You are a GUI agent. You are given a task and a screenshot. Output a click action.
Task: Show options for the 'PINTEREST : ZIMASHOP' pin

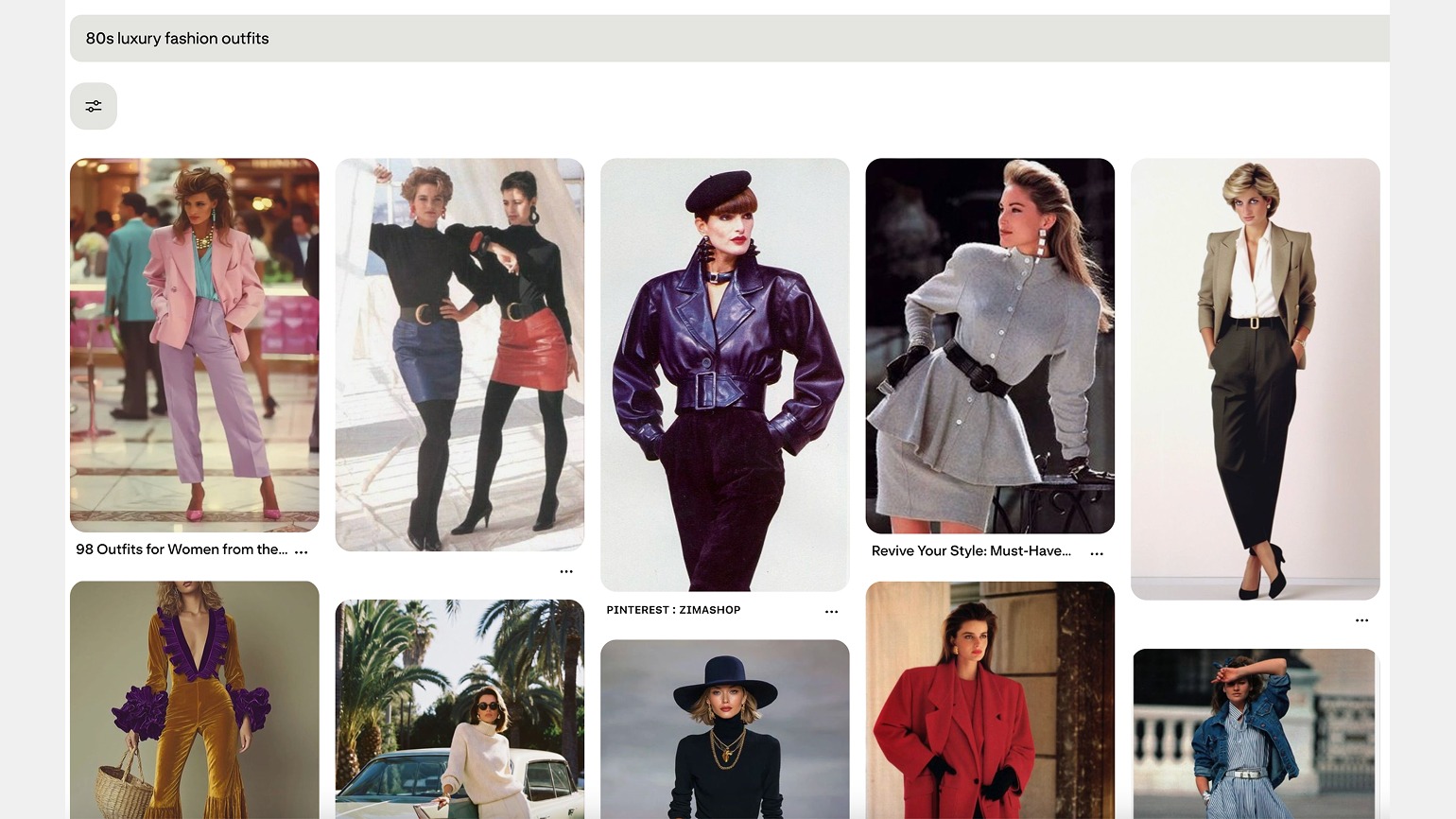[832, 612]
